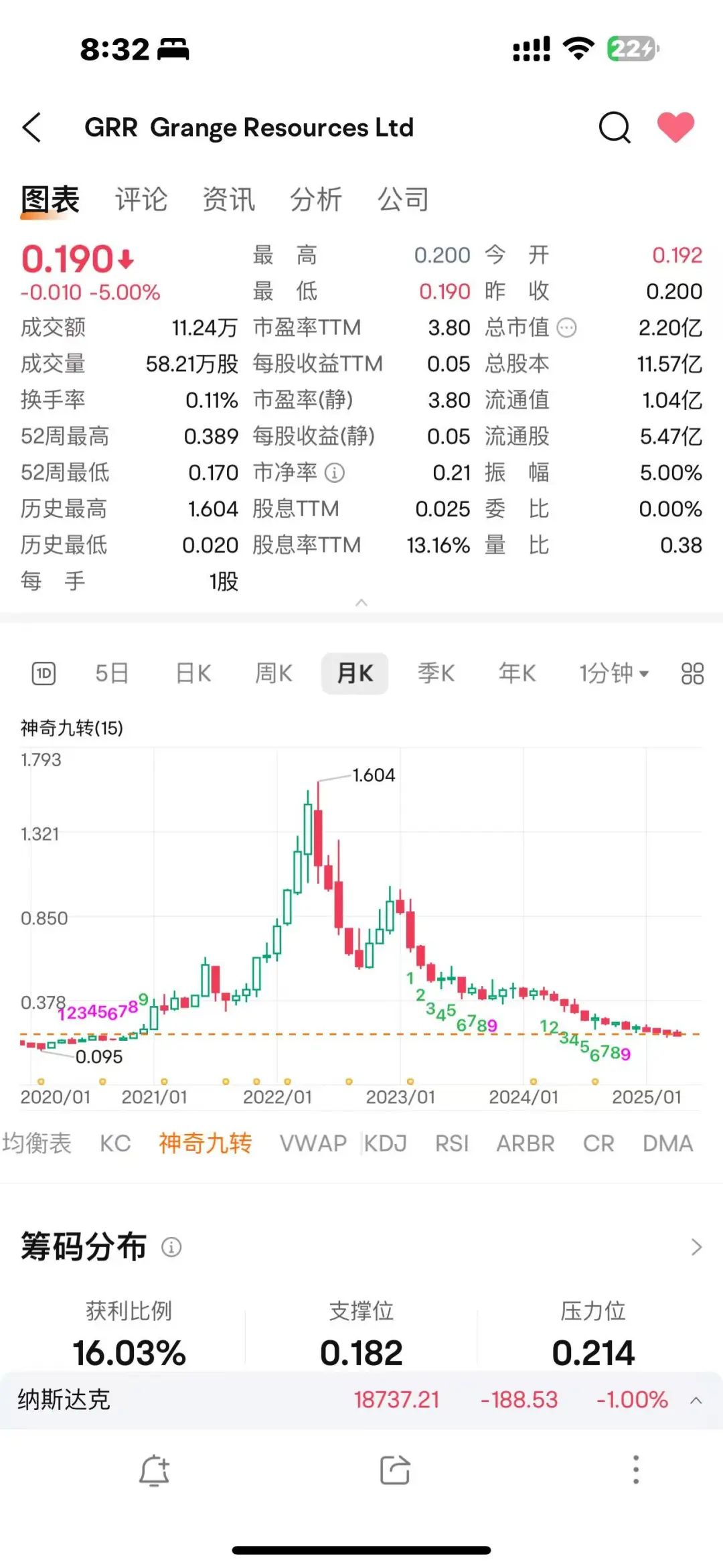Switch chart to 周K

tap(274, 673)
